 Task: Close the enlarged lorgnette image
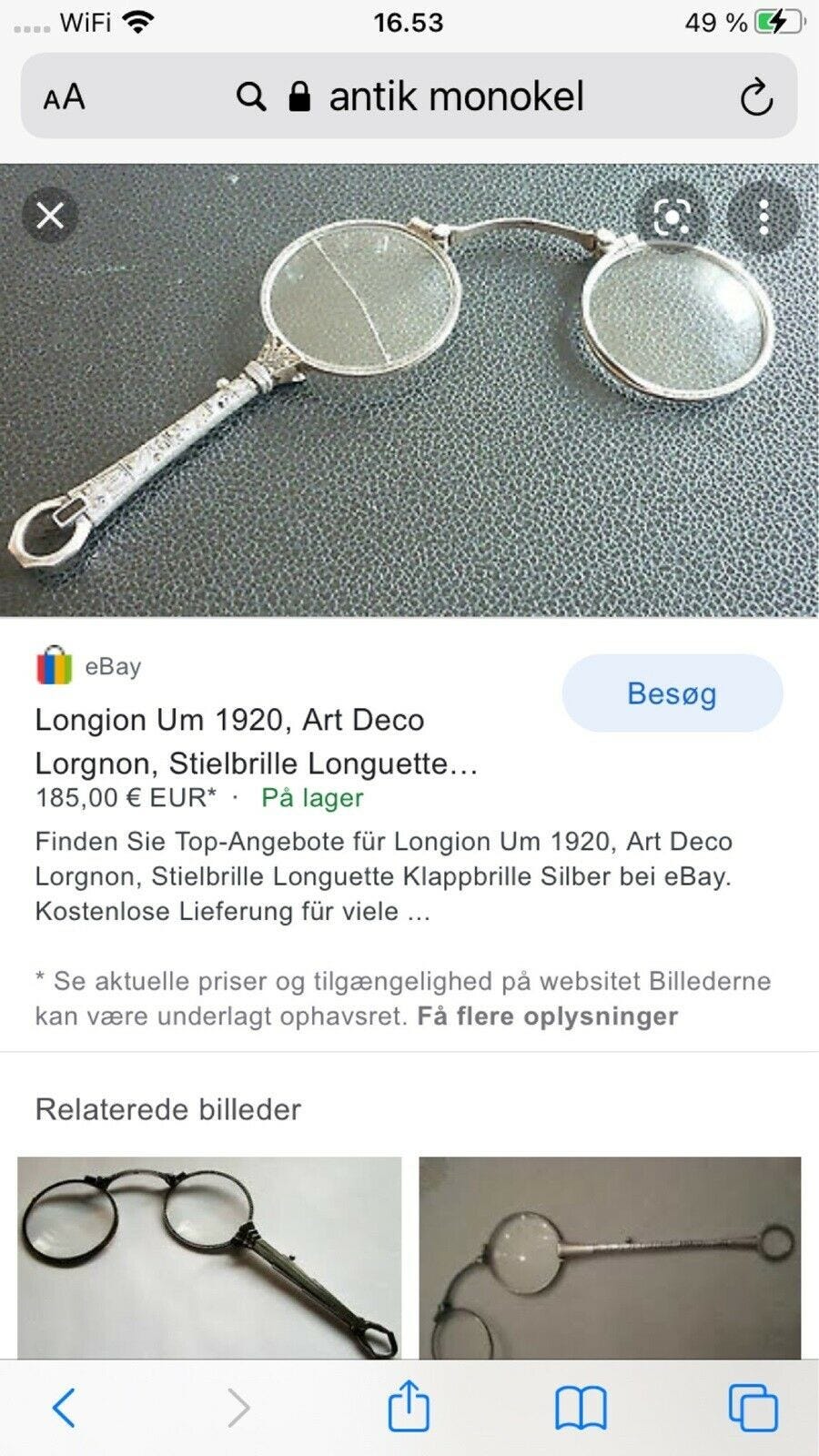pyautogui.click(x=52, y=217)
